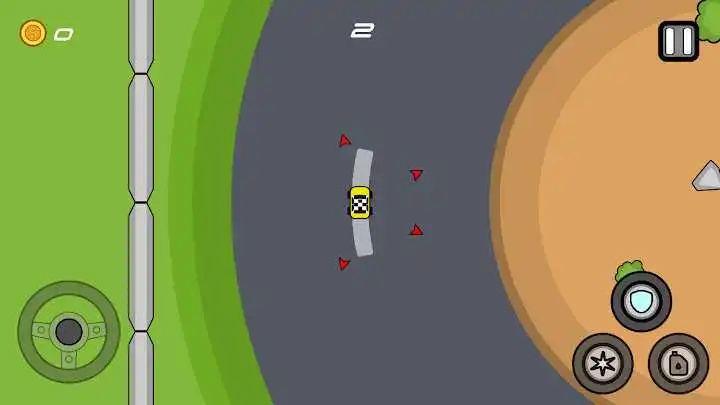Use the fuel canister power-up
The image size is (720, 405).
(x=678, y=363)
